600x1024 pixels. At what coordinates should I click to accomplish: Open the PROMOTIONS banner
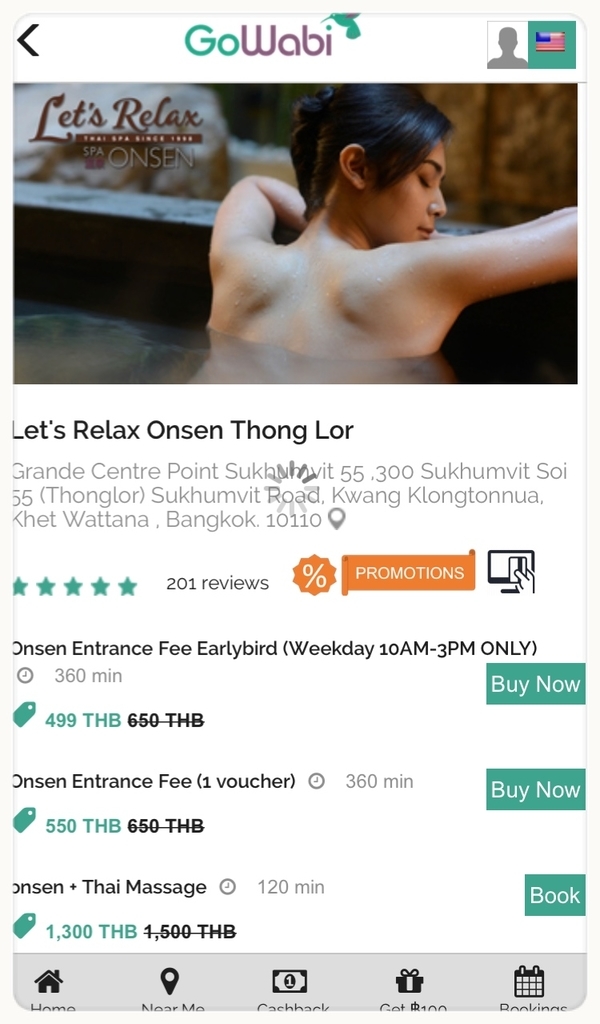[x=408, y=573]
